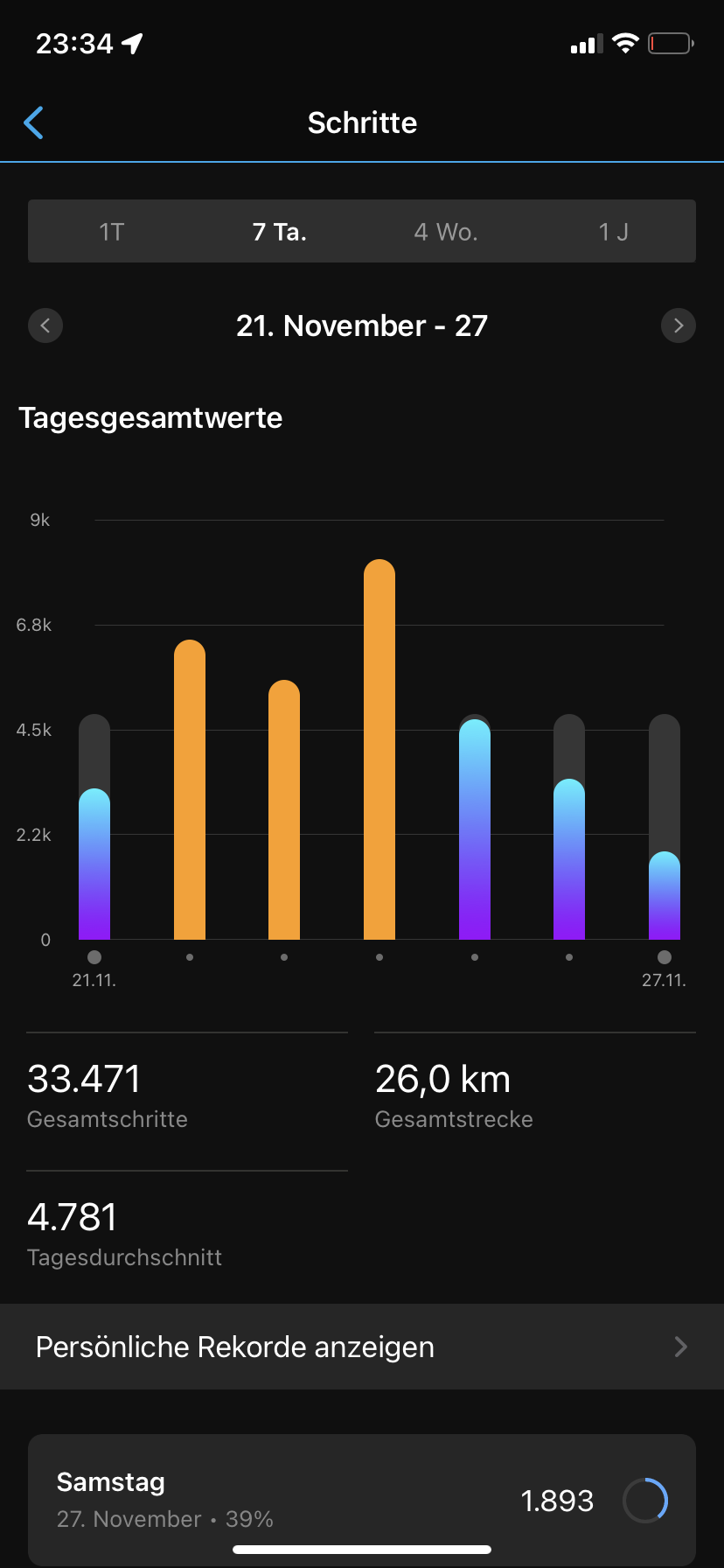Open the Samstag 27. November entry

tap(362, 1500)
